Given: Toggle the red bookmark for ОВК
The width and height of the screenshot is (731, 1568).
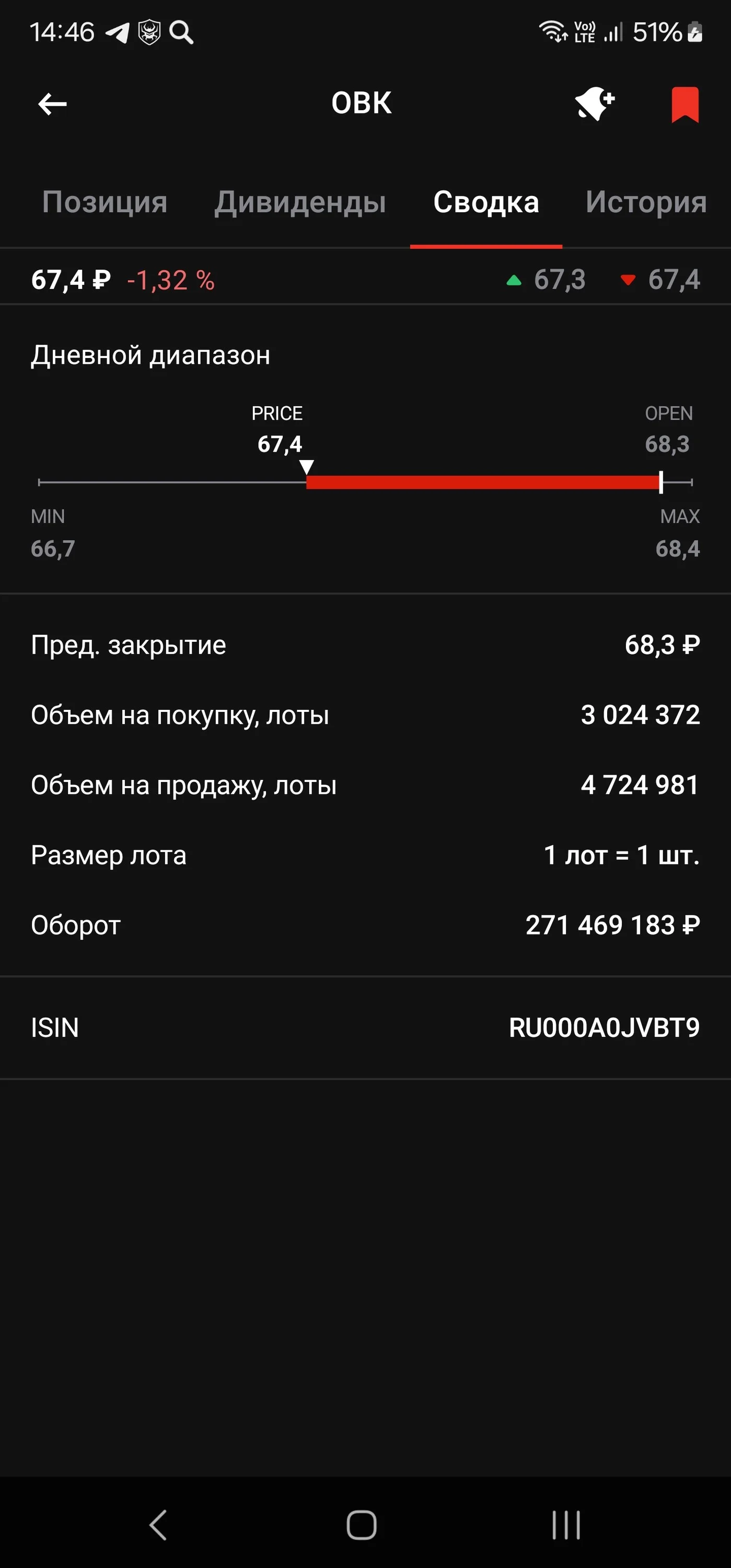Looking at the screenshot, I should pyautogui.click(x=684, y=105).
